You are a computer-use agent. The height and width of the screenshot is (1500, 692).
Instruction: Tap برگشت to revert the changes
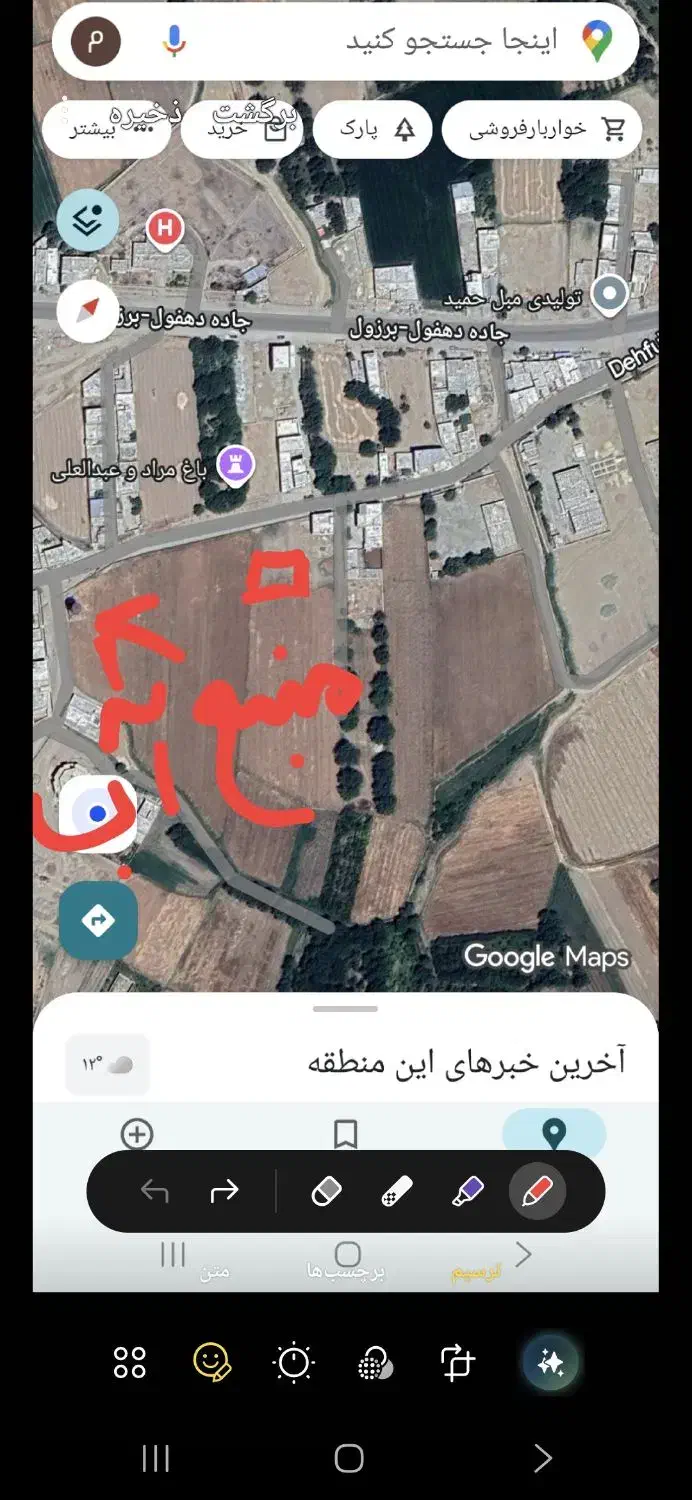coord(256,113)
